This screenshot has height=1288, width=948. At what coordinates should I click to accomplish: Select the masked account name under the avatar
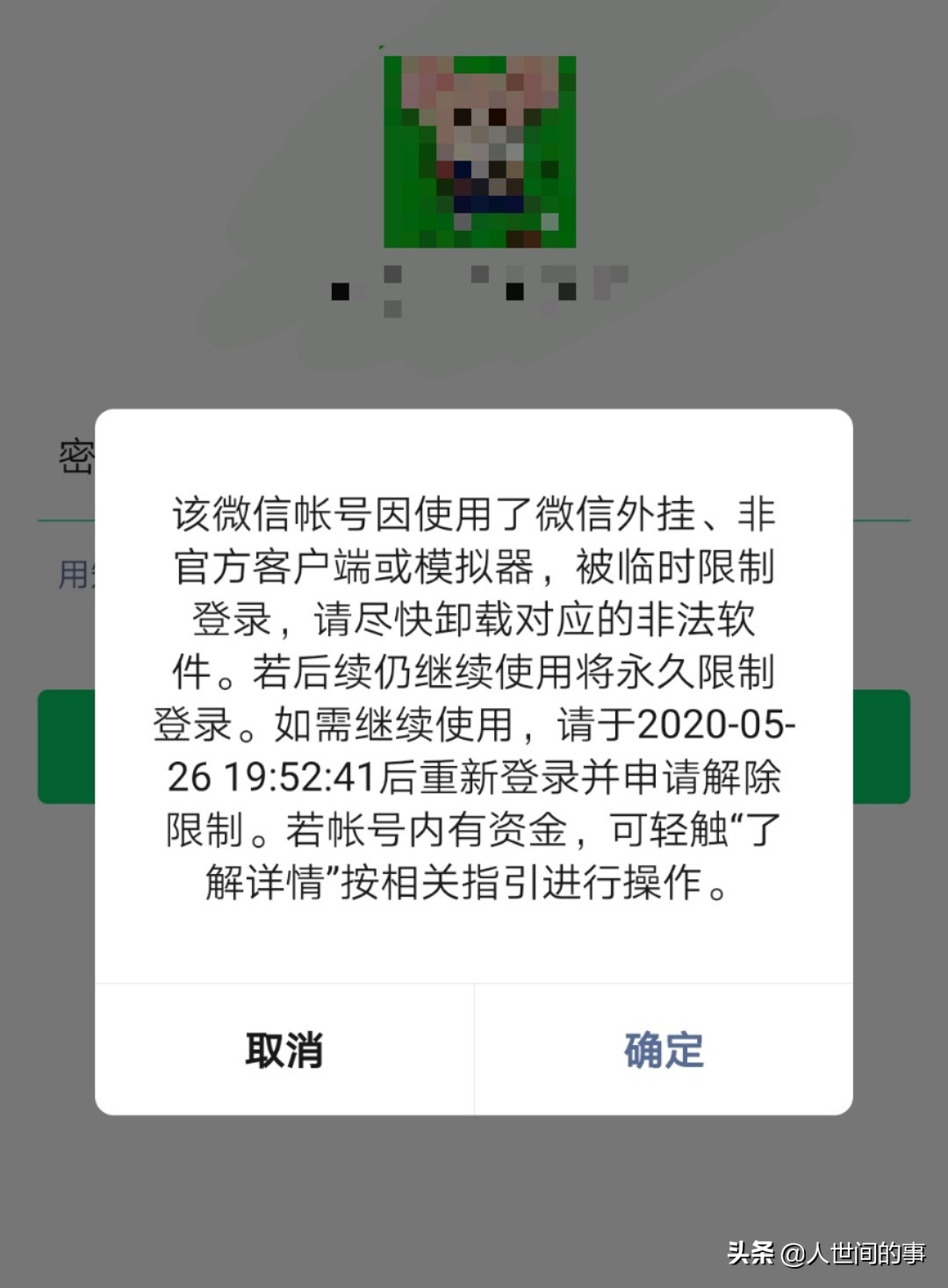click(x=478, y=285)
